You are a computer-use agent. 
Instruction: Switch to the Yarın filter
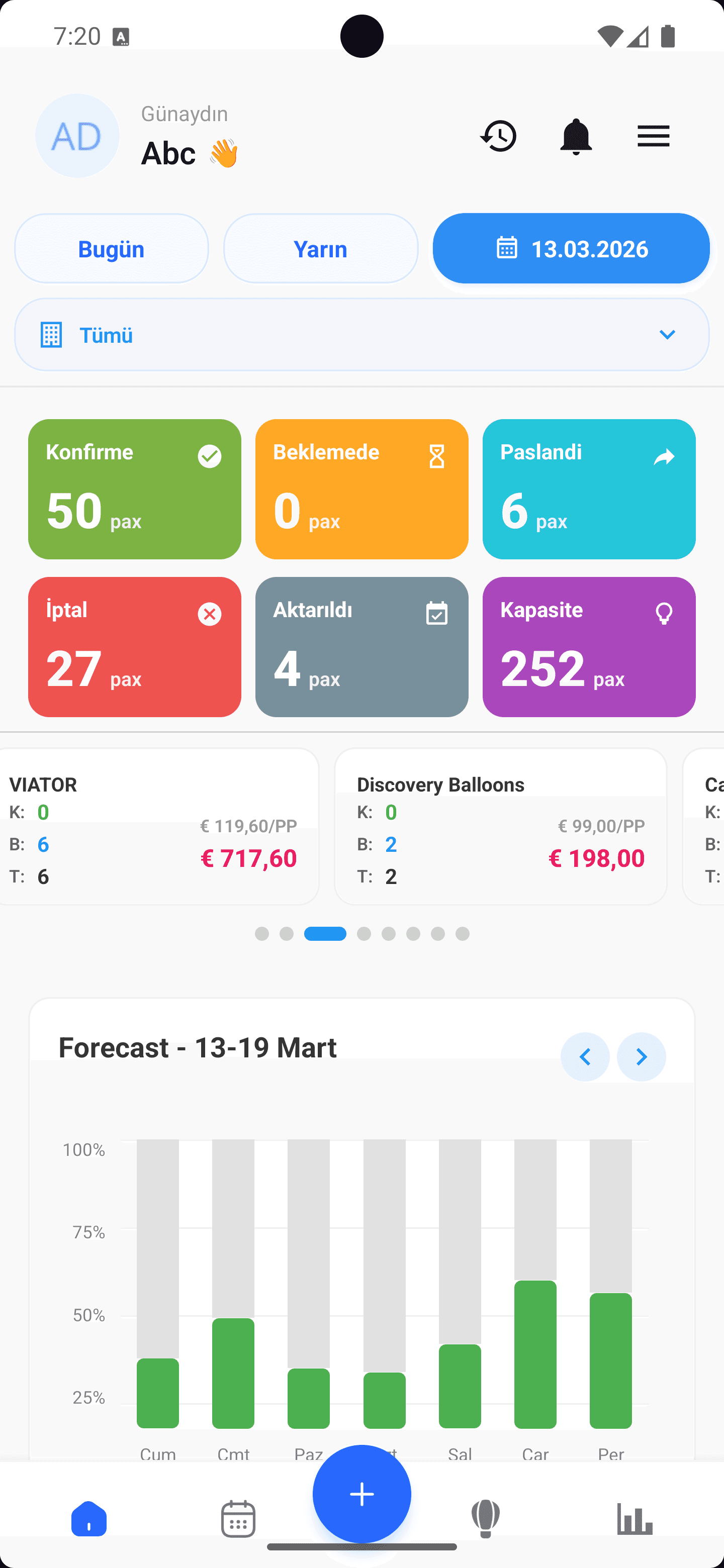pos(320,248)
